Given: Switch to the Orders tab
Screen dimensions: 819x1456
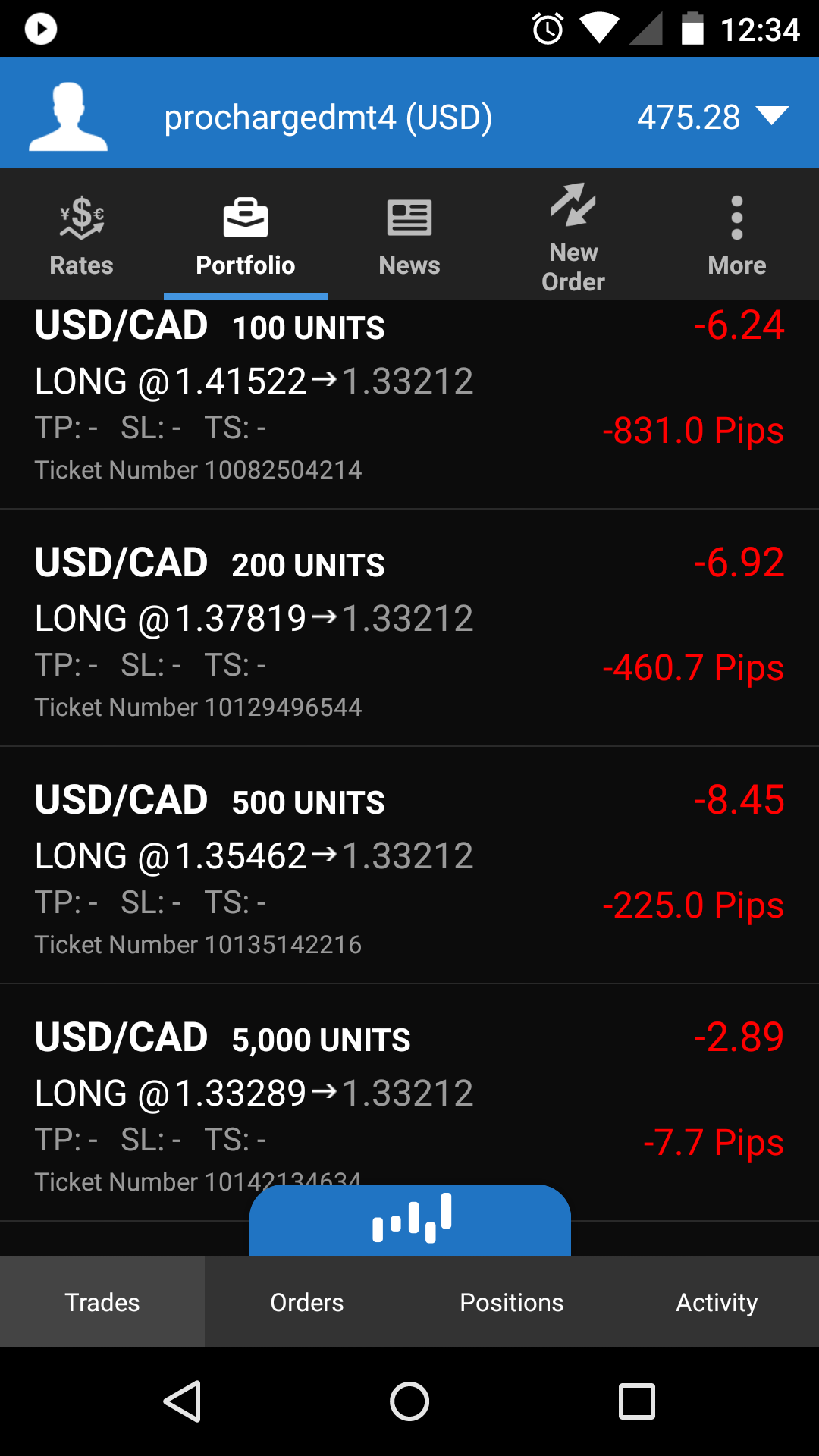Looking at the screenshot, I should click(307, 1302).
